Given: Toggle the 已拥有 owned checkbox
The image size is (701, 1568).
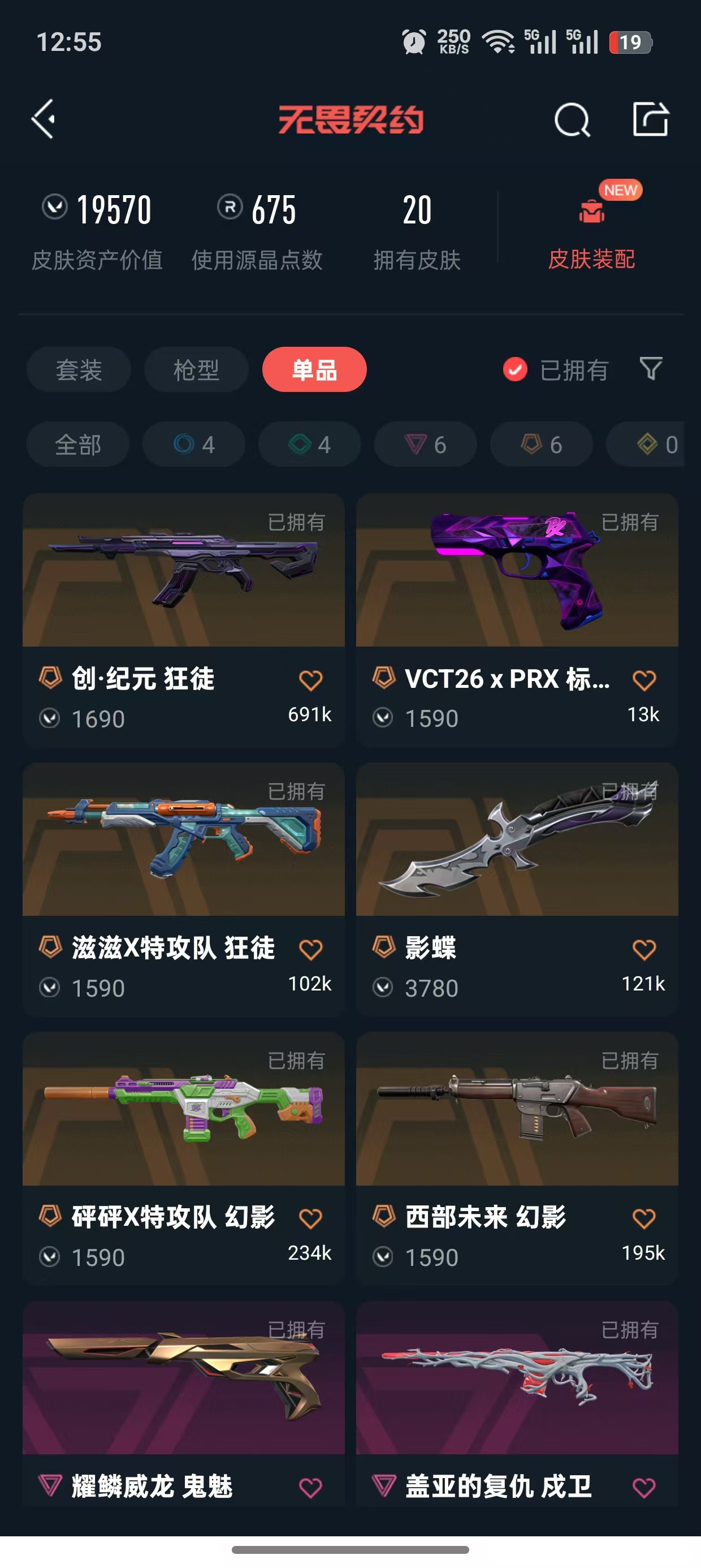Looking at the screenshot, I should tap(515, 369).
